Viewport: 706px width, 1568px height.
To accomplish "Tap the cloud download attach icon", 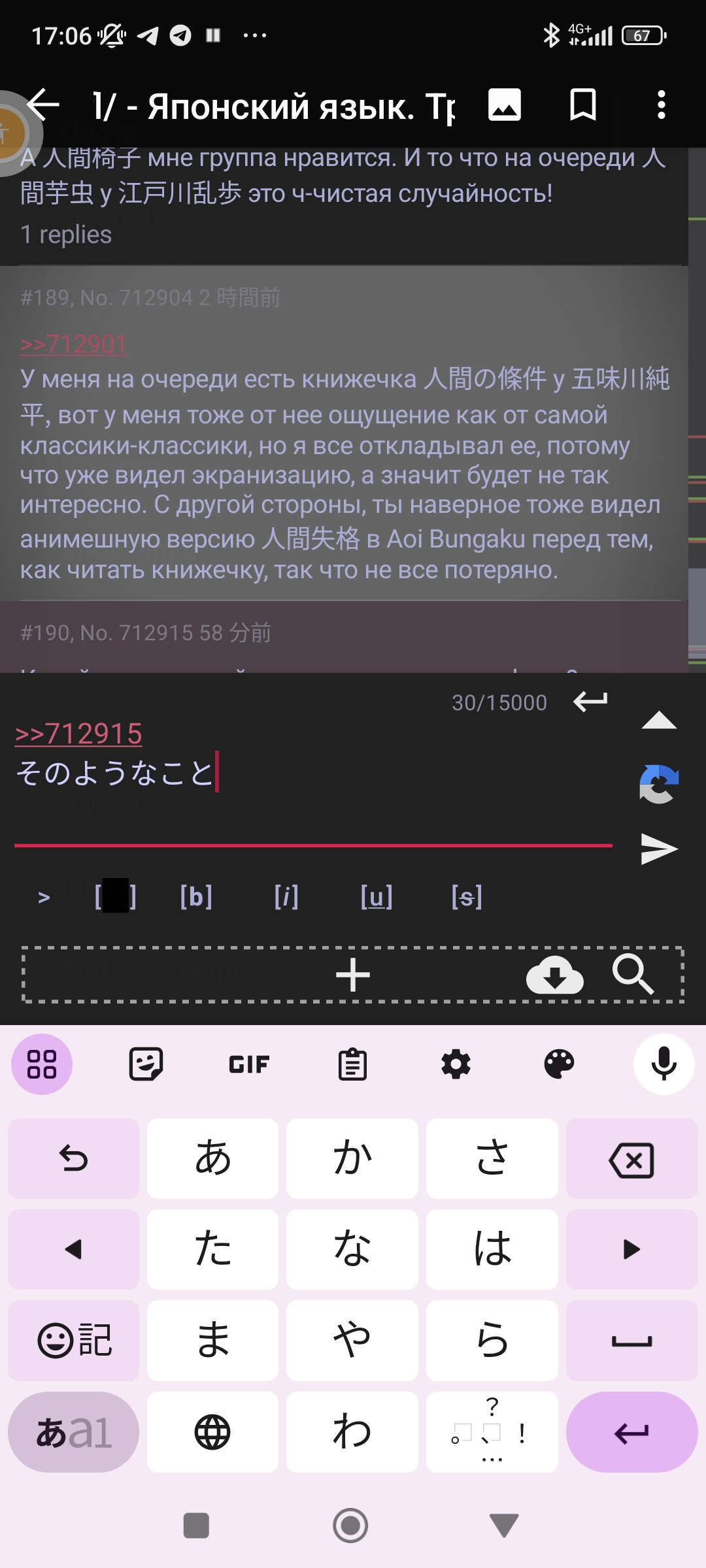I will (554, 975).
